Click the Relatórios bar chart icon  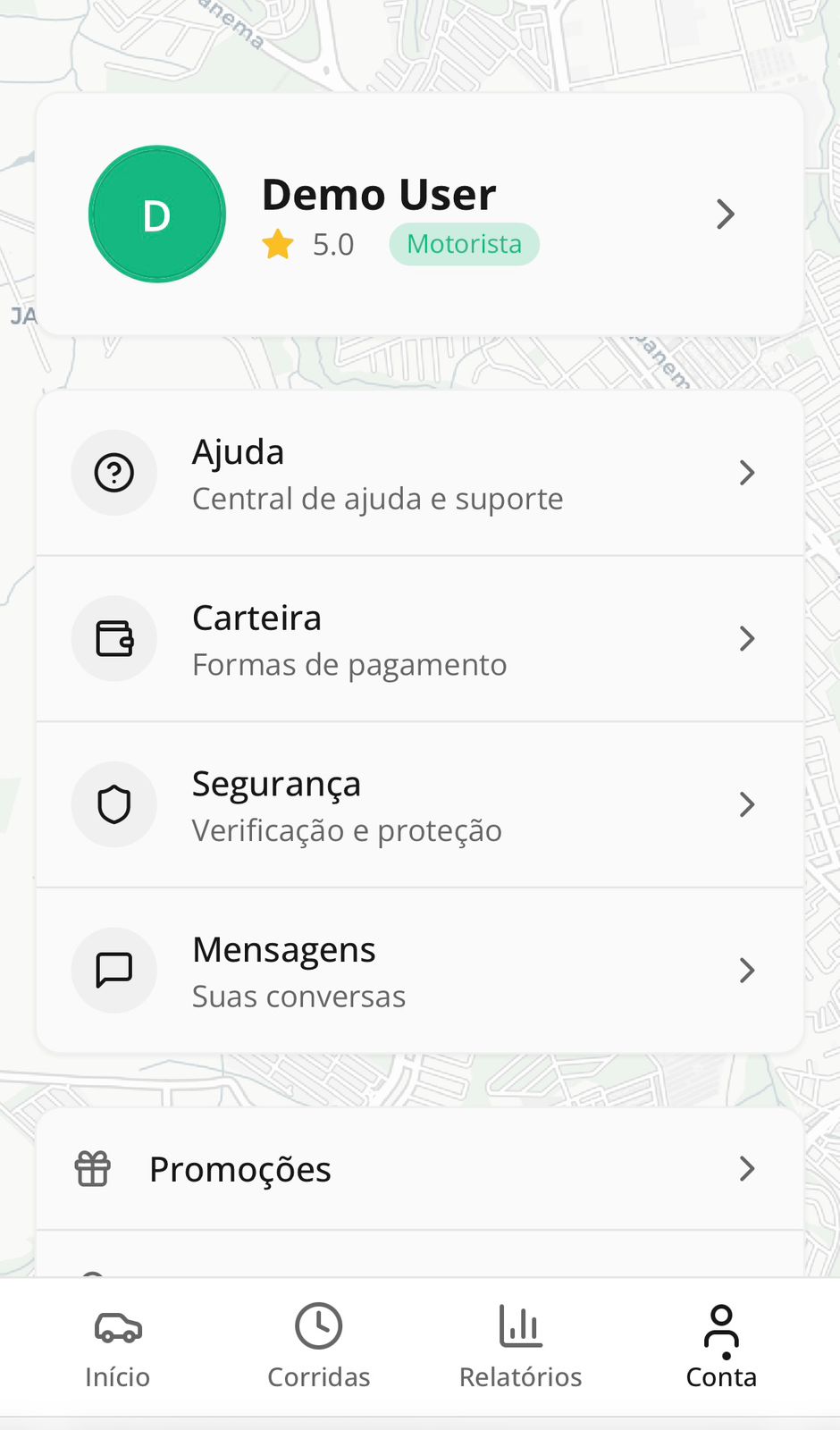tap(519, 1327)
